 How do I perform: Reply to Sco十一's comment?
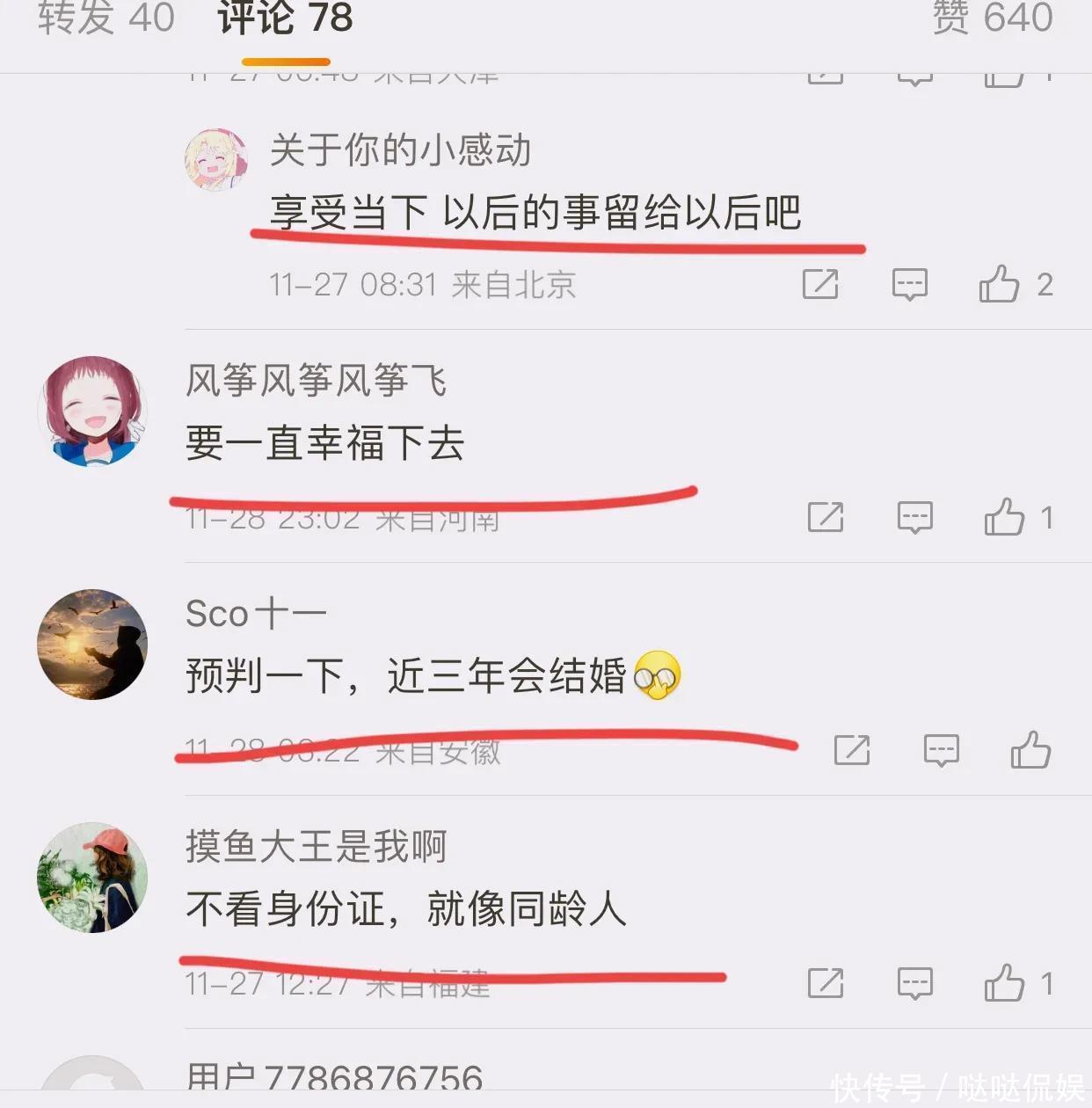942,751
